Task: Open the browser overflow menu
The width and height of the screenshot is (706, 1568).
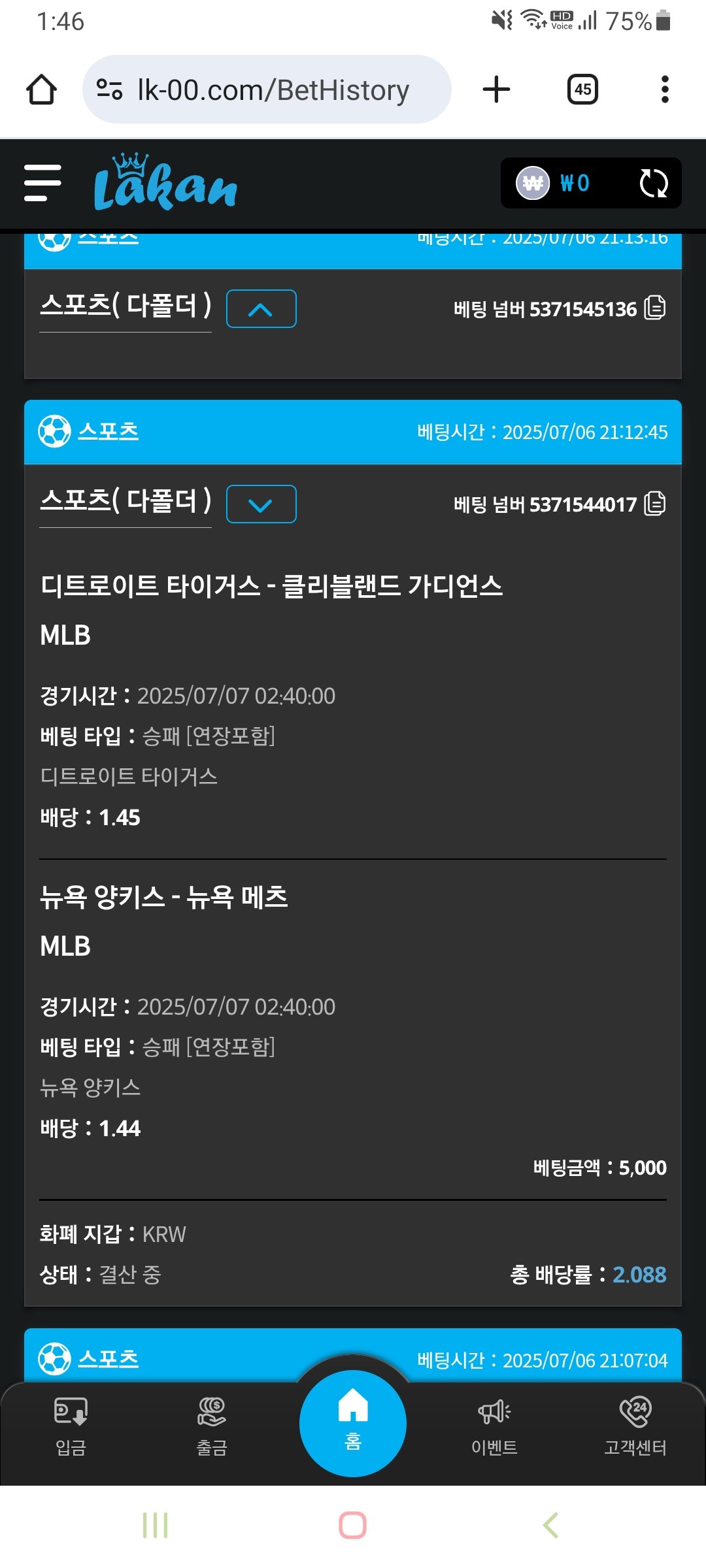Action: tap(665, 90)
